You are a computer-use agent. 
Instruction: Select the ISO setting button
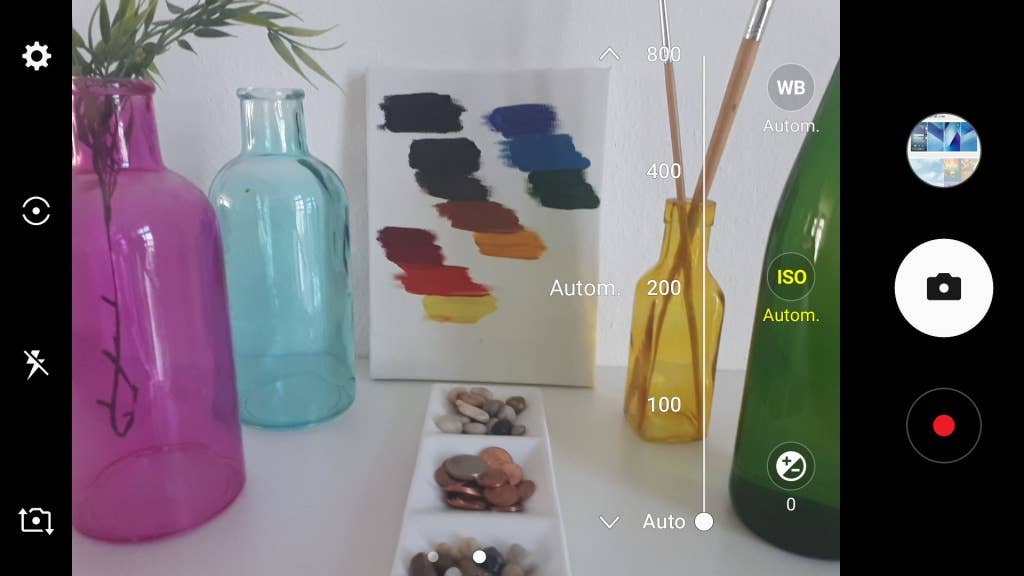(790, 277)
